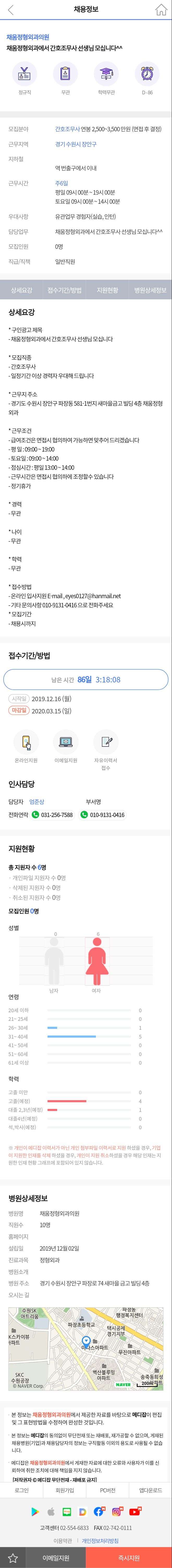The image size is (172, 1568).
Task: Switch to the 병원상세정보 tab
Action: [150, 290]
